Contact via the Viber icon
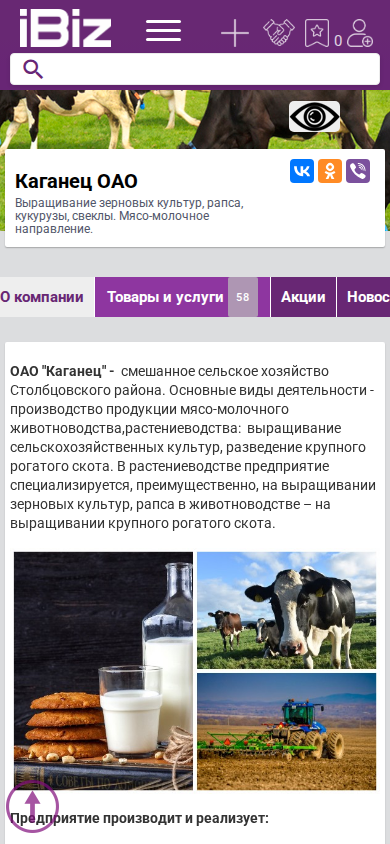Image resolution: width=390 pixels, height=844 pixels. coord(358,171)
